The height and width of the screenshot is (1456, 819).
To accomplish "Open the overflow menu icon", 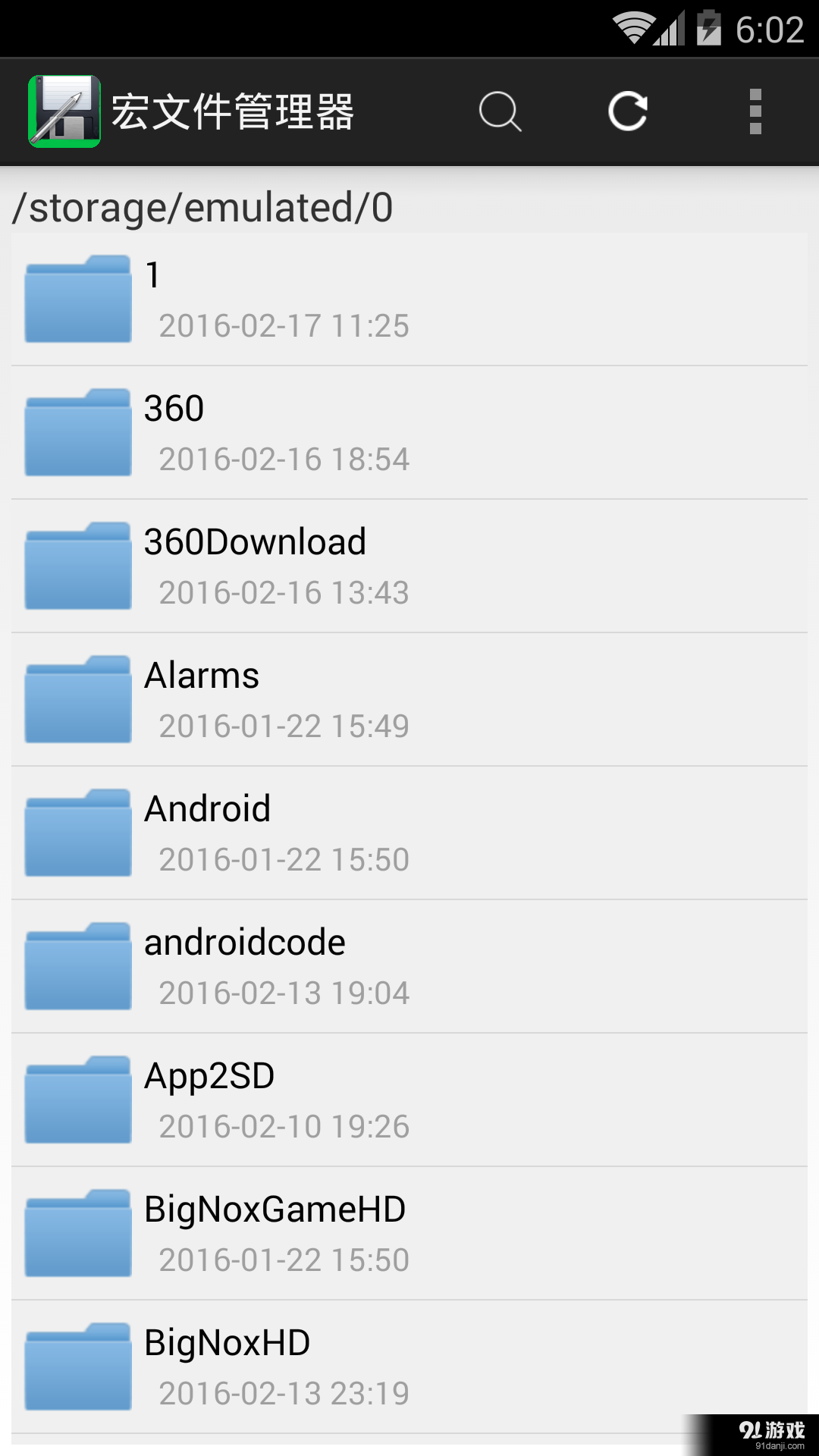I will 755,111.
